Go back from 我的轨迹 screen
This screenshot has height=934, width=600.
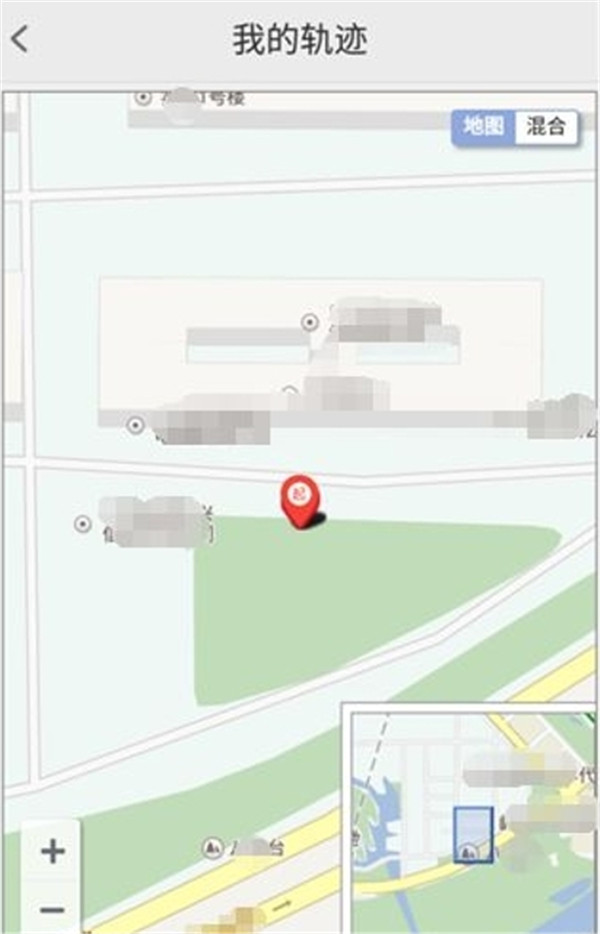pyautogui.click(x=20, y=40)
